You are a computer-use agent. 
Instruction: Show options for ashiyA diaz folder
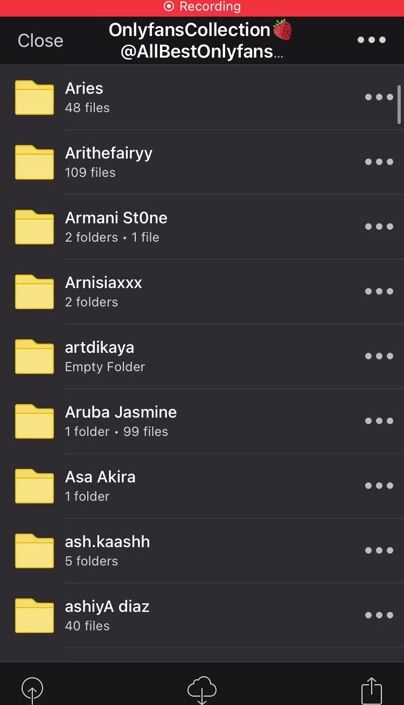[379, 615]
